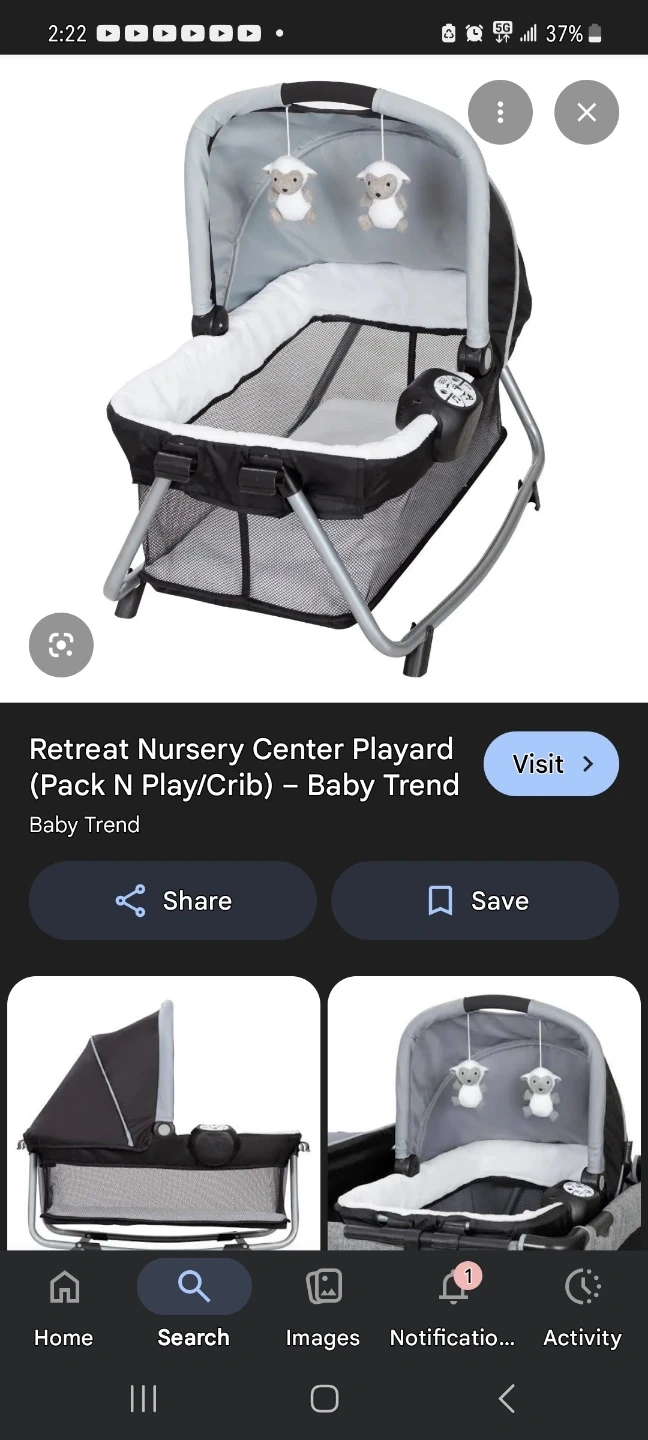The width and height of the screenshot is (648, 1440).
Task: Go back using the system back button
Action: [x=506, y=1398]
